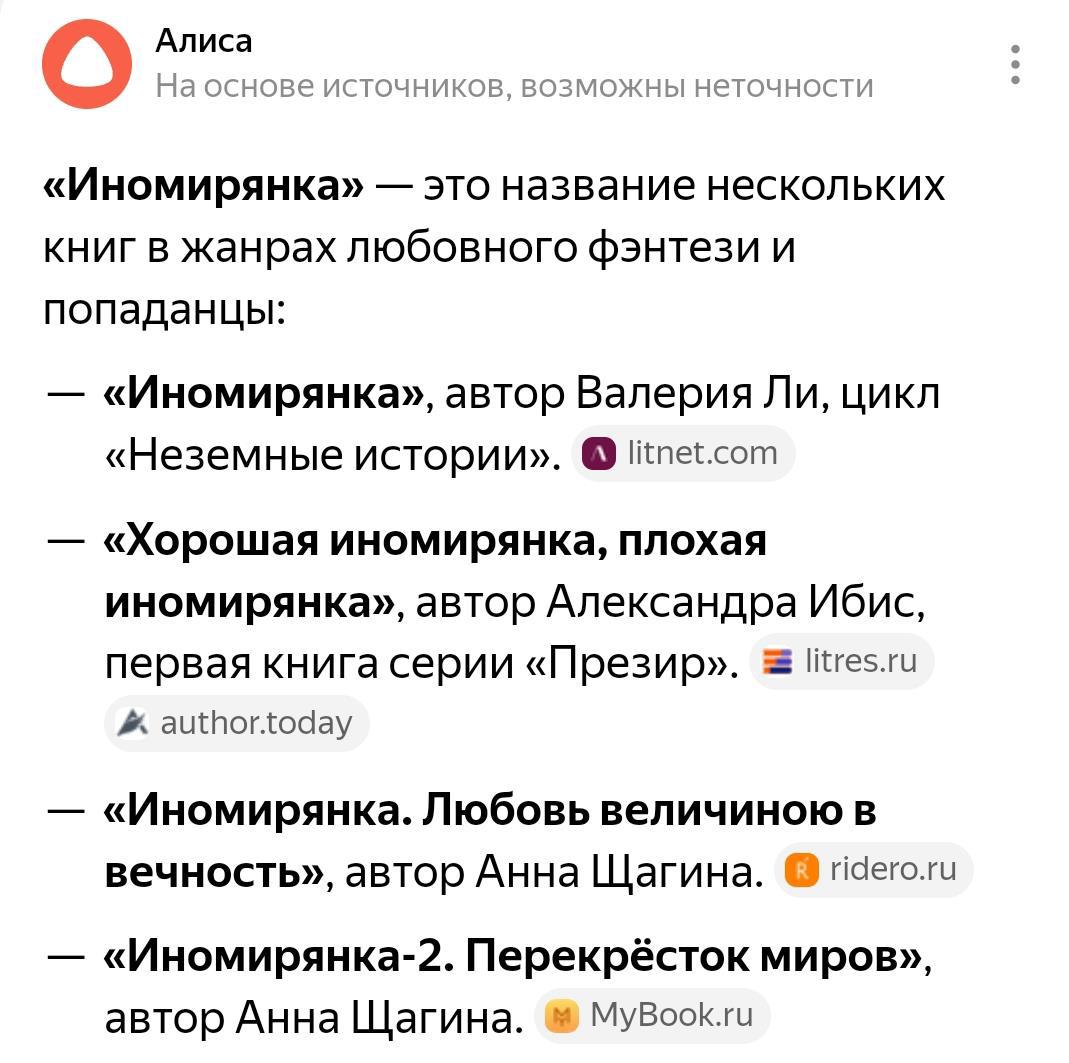Viewport: 1069px width, 1063px height.
Task: Open the litnet.com source chip
Action: pos(683,453)
